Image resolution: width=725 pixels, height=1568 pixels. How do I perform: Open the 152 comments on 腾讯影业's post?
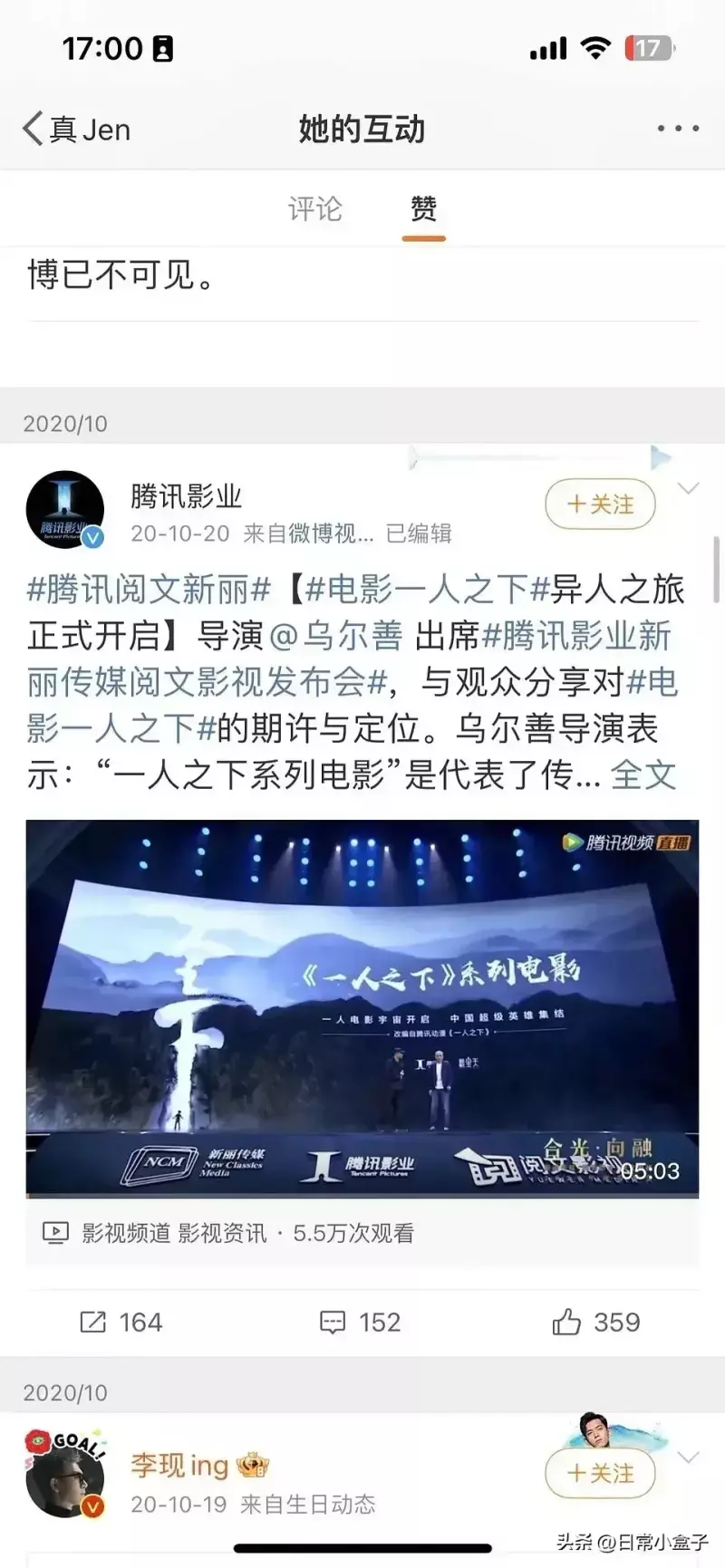(x=360, y=1323)
